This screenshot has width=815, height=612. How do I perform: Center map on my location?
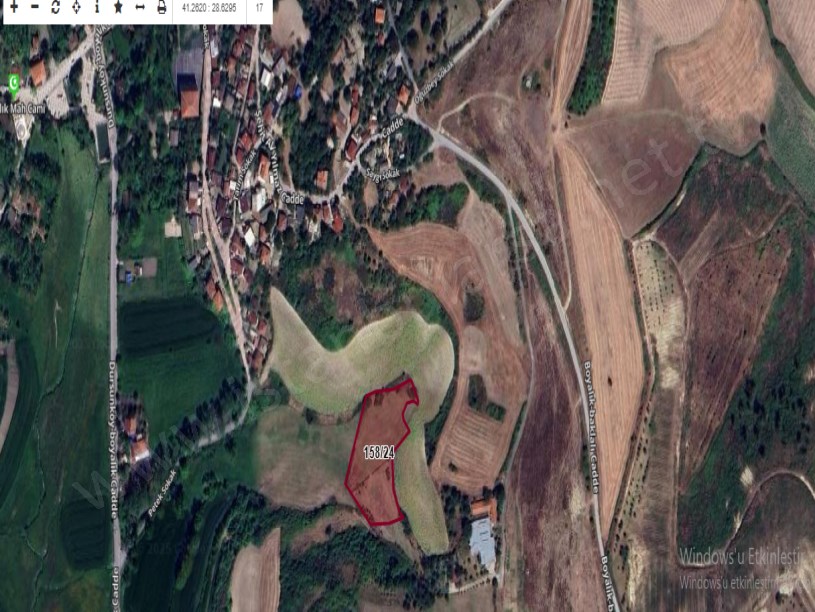pos(76,7)
